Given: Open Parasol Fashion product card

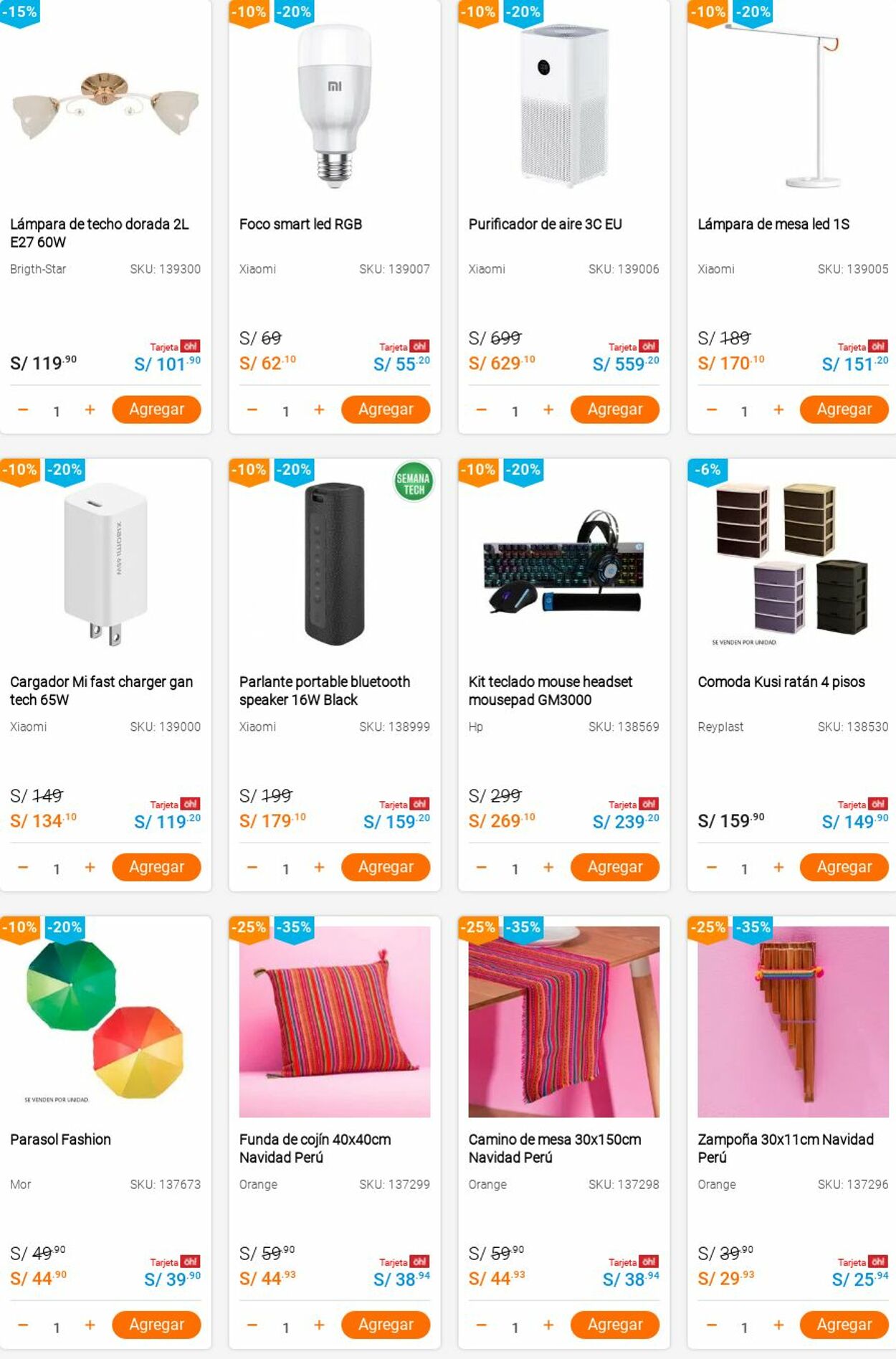Looking at the screenshot, I should (60, 1139).
